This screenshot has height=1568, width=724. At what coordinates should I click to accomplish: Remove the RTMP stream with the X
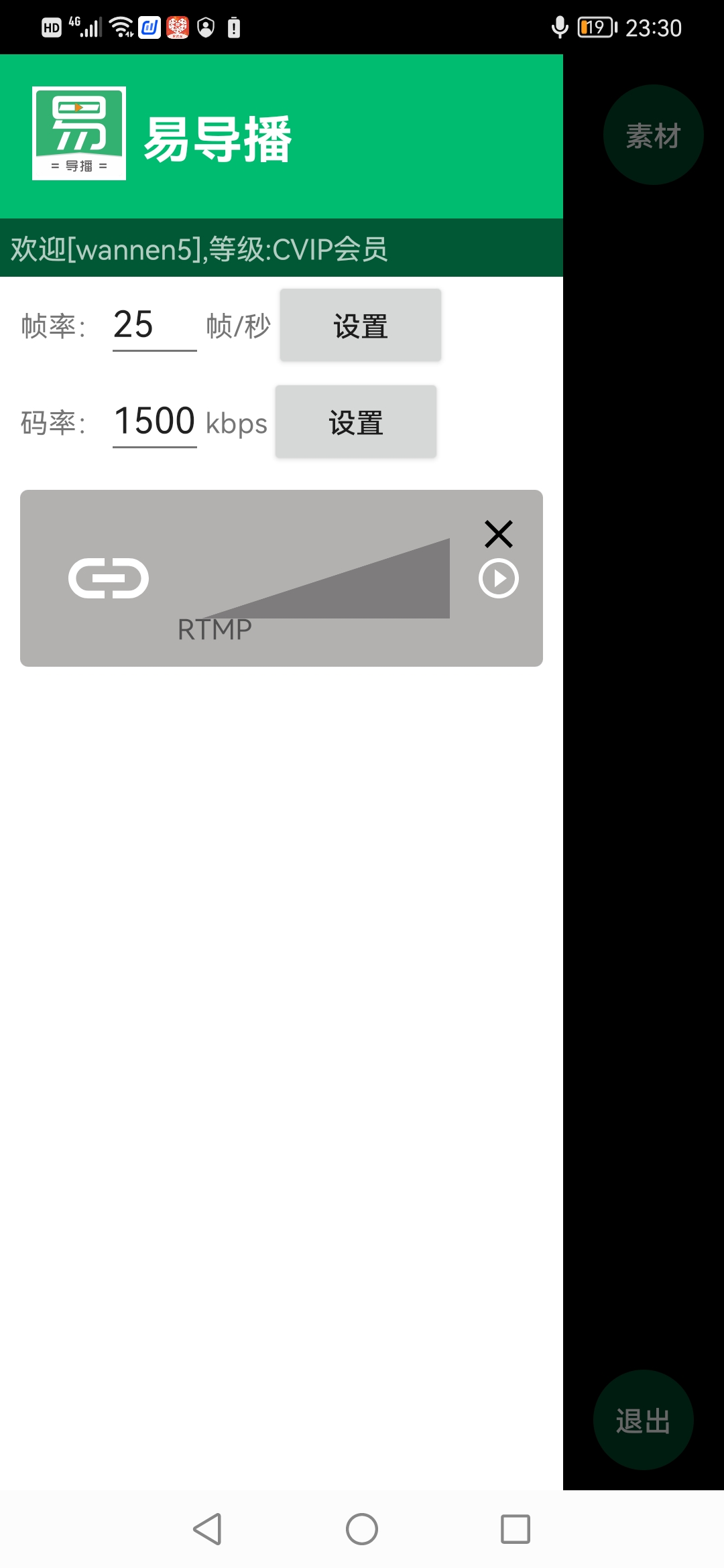coord(498,534)
